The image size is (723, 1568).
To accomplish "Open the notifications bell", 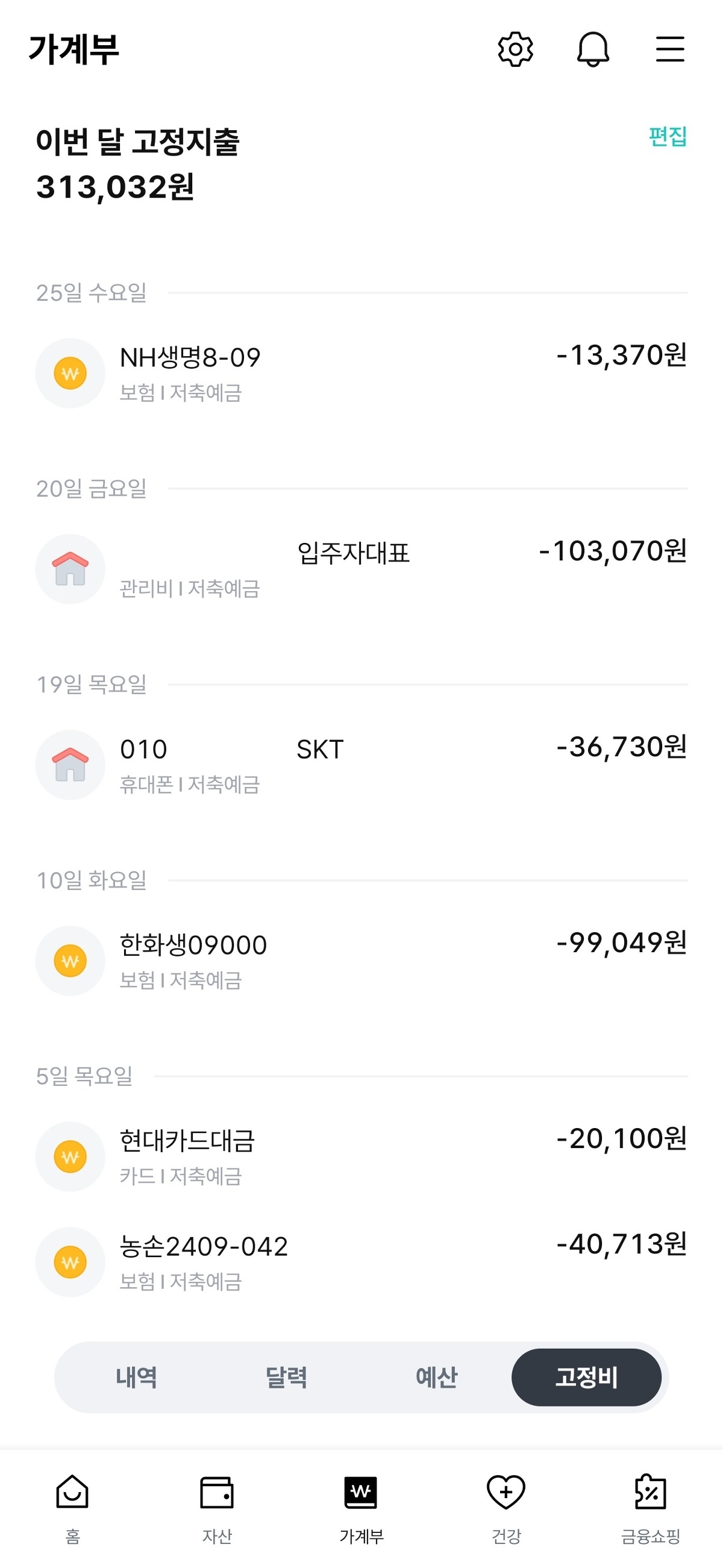I will point(593,49).
